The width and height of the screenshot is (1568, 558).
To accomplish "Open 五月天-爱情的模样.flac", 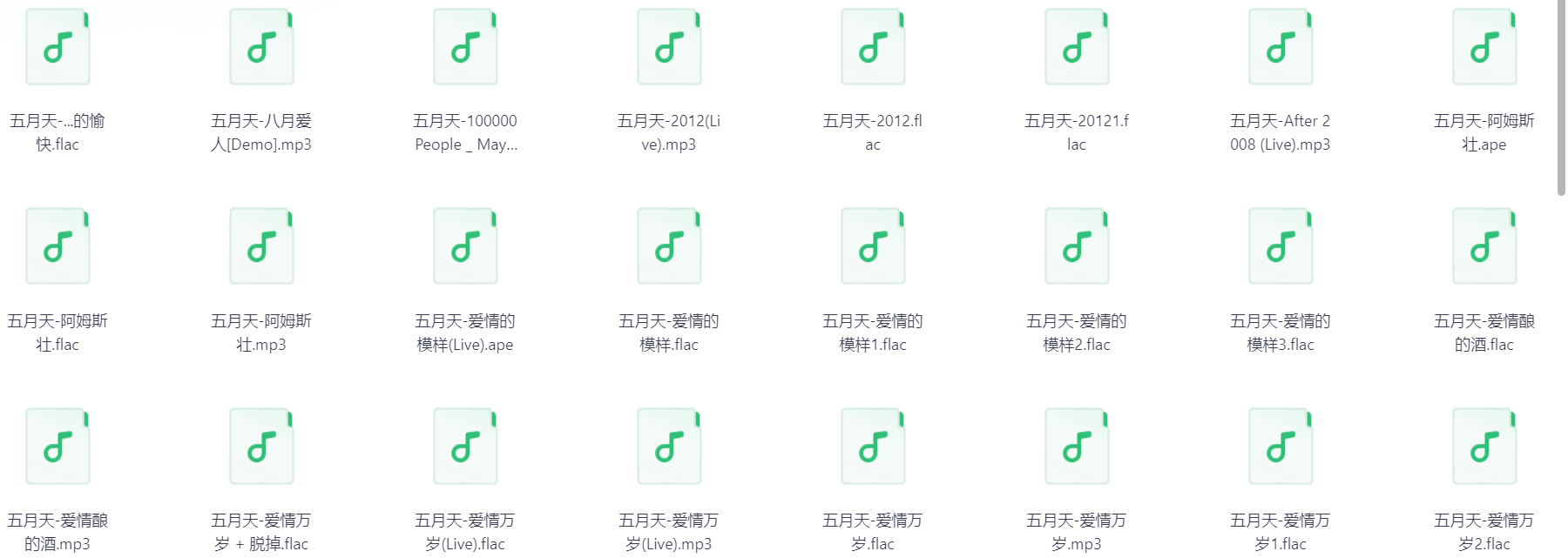I will 669,247.
